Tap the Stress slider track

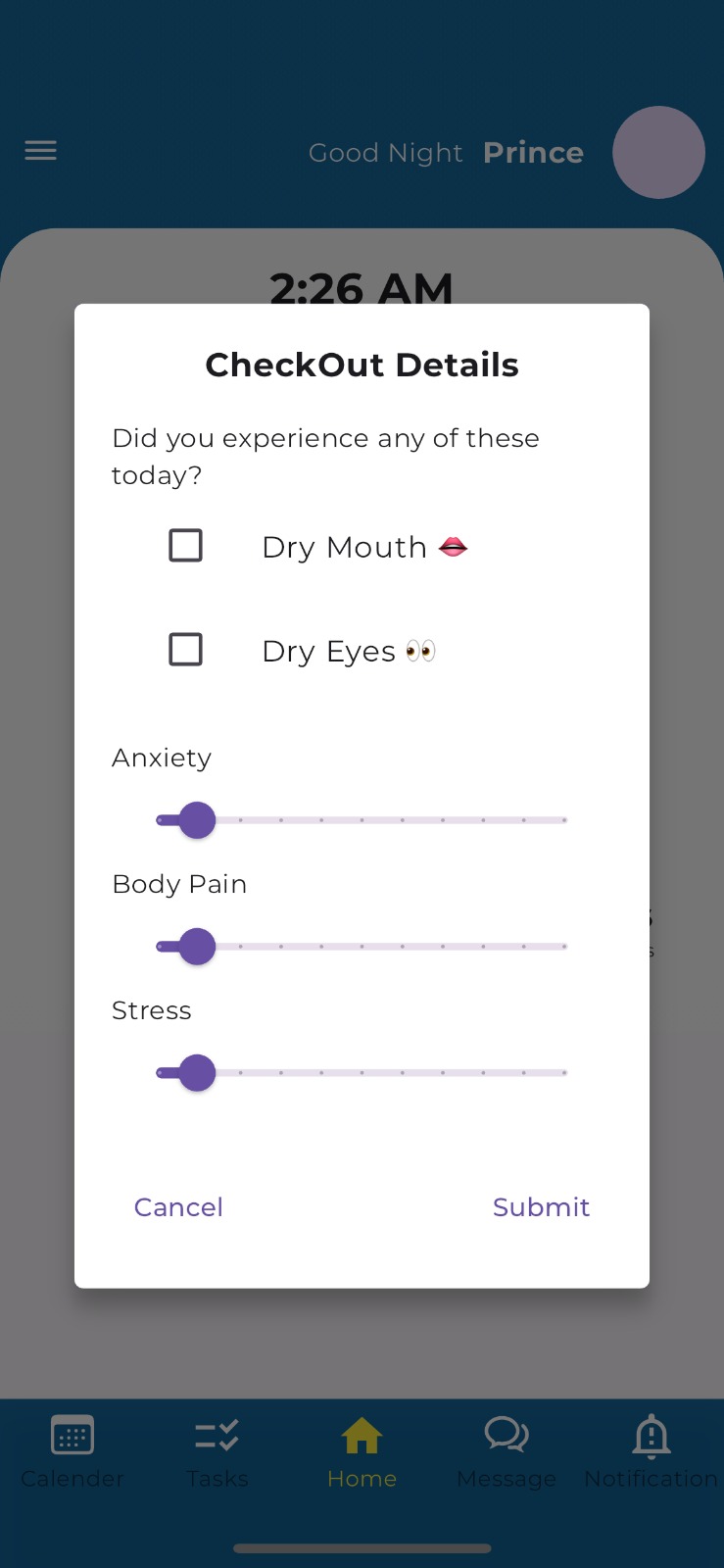click(x=362, y=1073)
